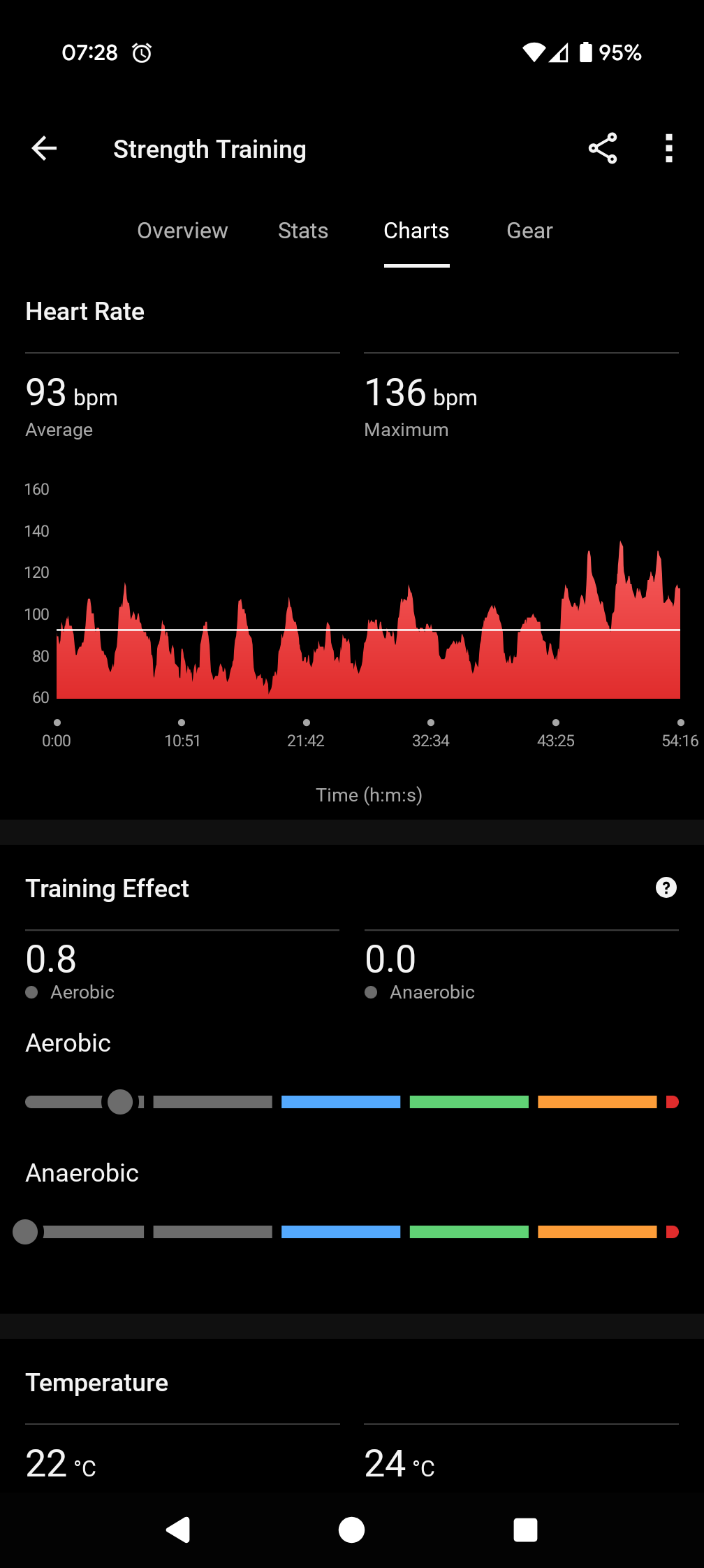Go back using the top-left arrow

[x=44, y=148]
